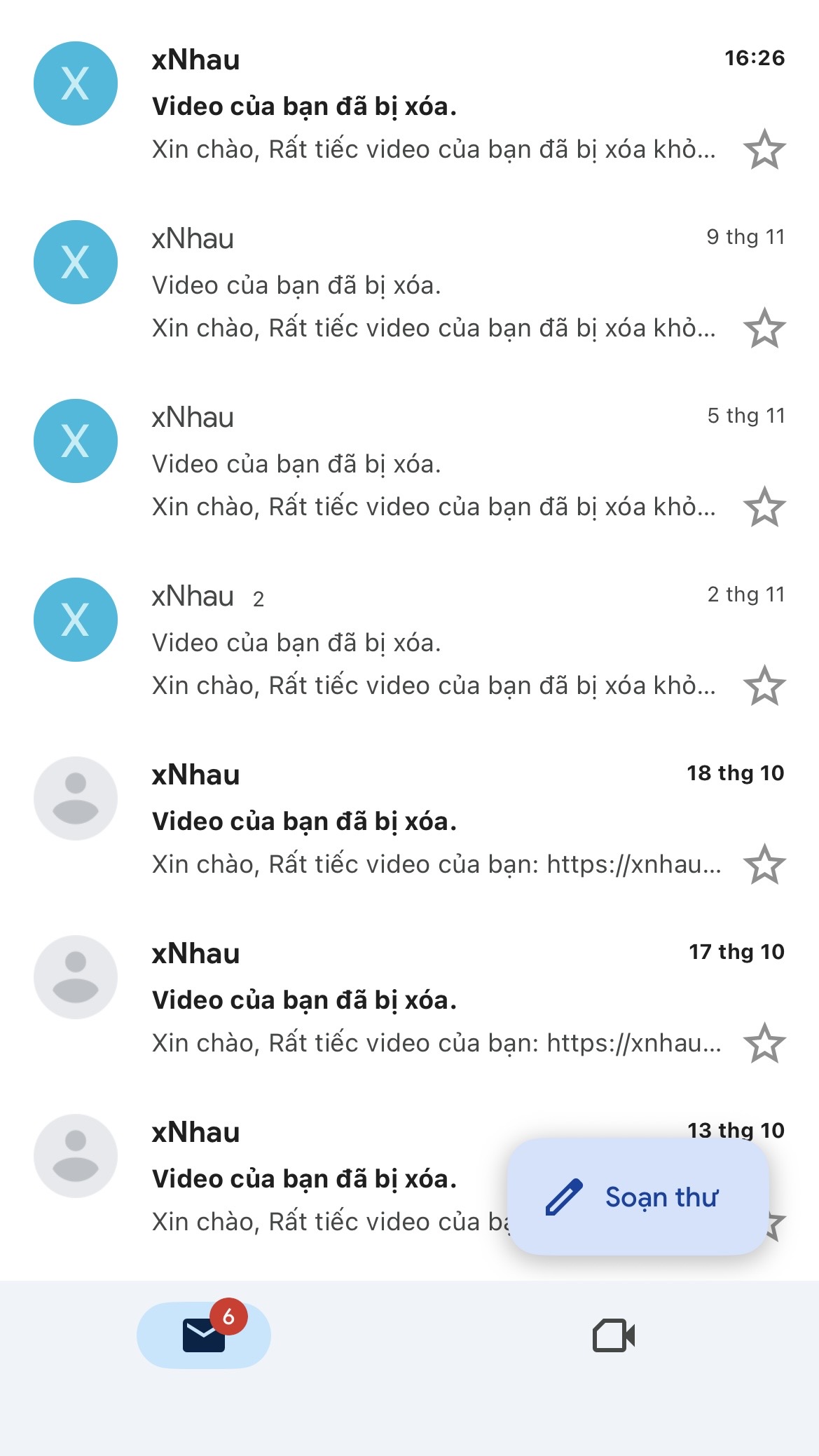Viewport: 819px width, 1456px height.
Task: Switch to the Mail tab
Action: [204, 1335]
